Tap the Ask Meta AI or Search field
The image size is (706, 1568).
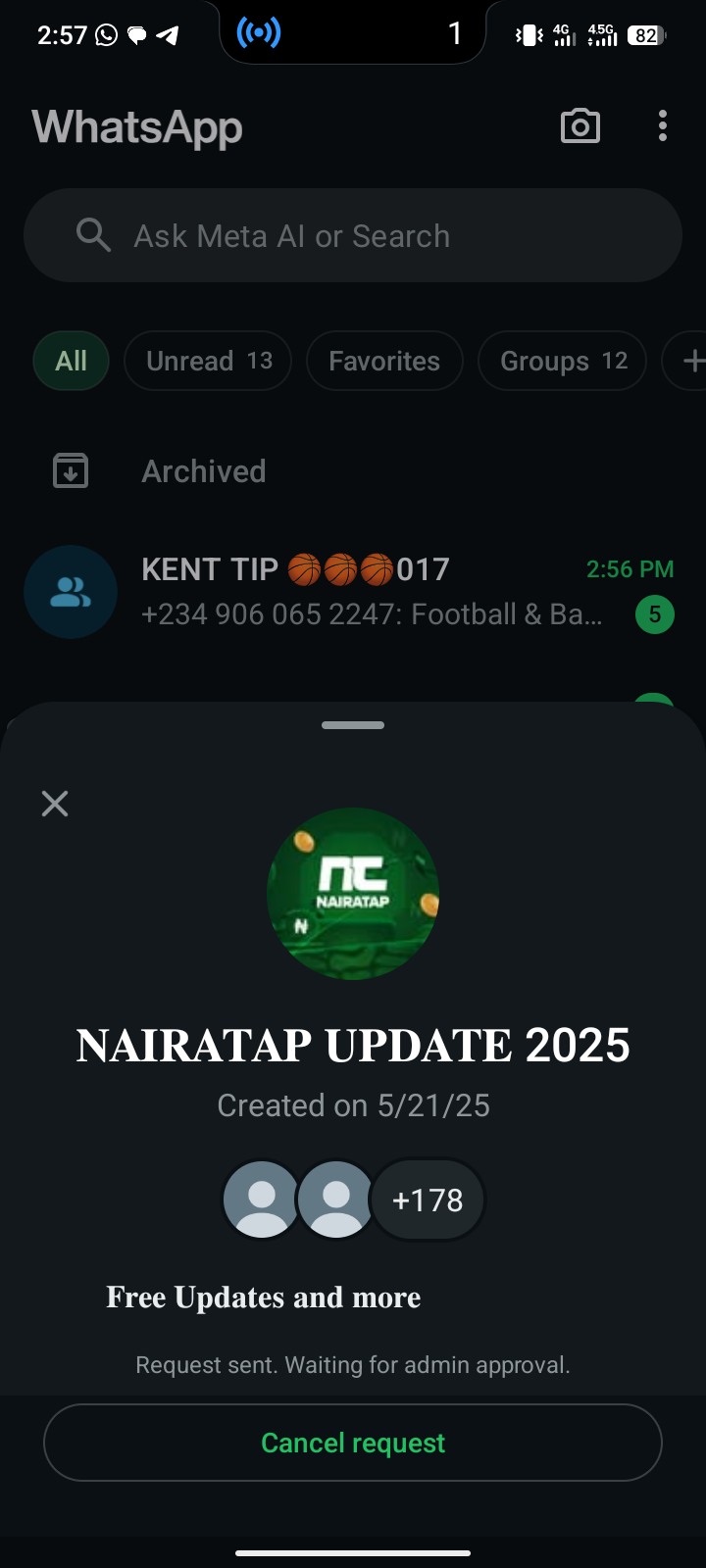353,236
